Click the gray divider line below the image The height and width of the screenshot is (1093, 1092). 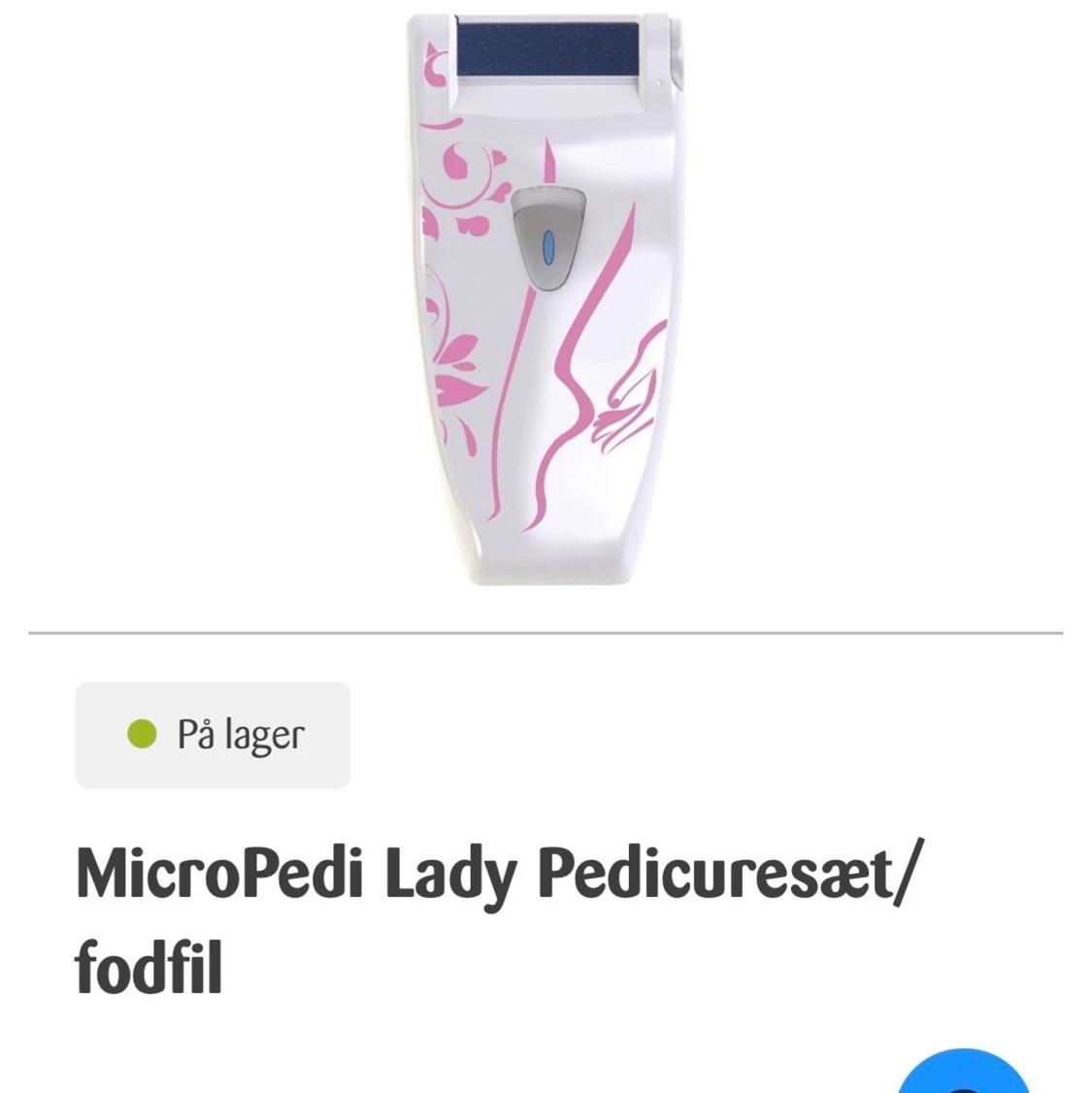pos(546,632)
